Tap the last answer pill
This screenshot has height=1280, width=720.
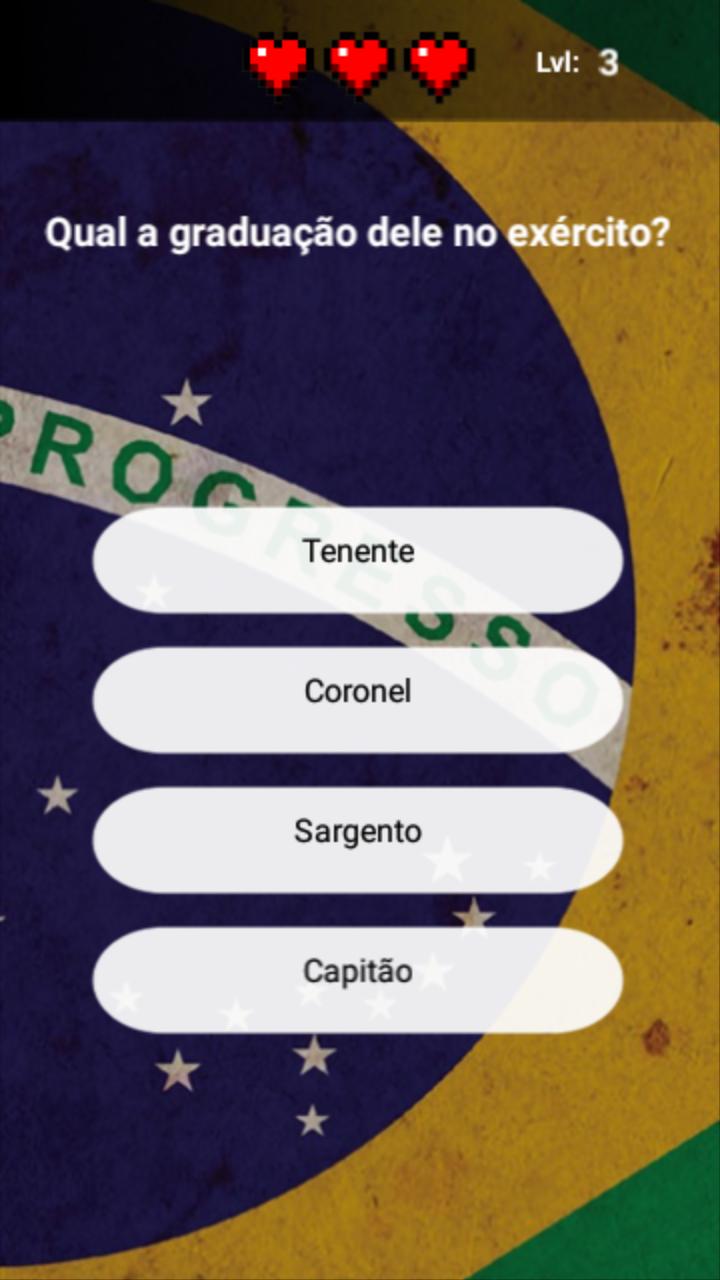click(357, 969)
